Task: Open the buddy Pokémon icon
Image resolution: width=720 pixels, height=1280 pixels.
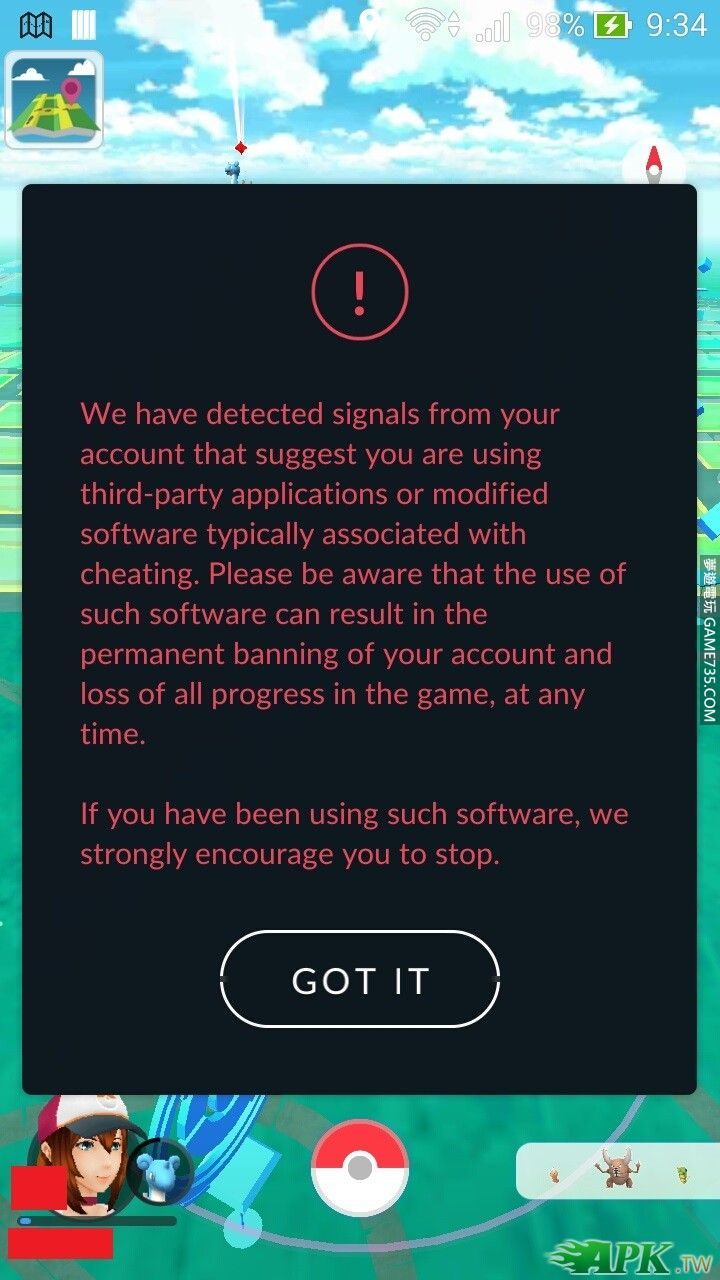Action: (x=160, y=1170)
